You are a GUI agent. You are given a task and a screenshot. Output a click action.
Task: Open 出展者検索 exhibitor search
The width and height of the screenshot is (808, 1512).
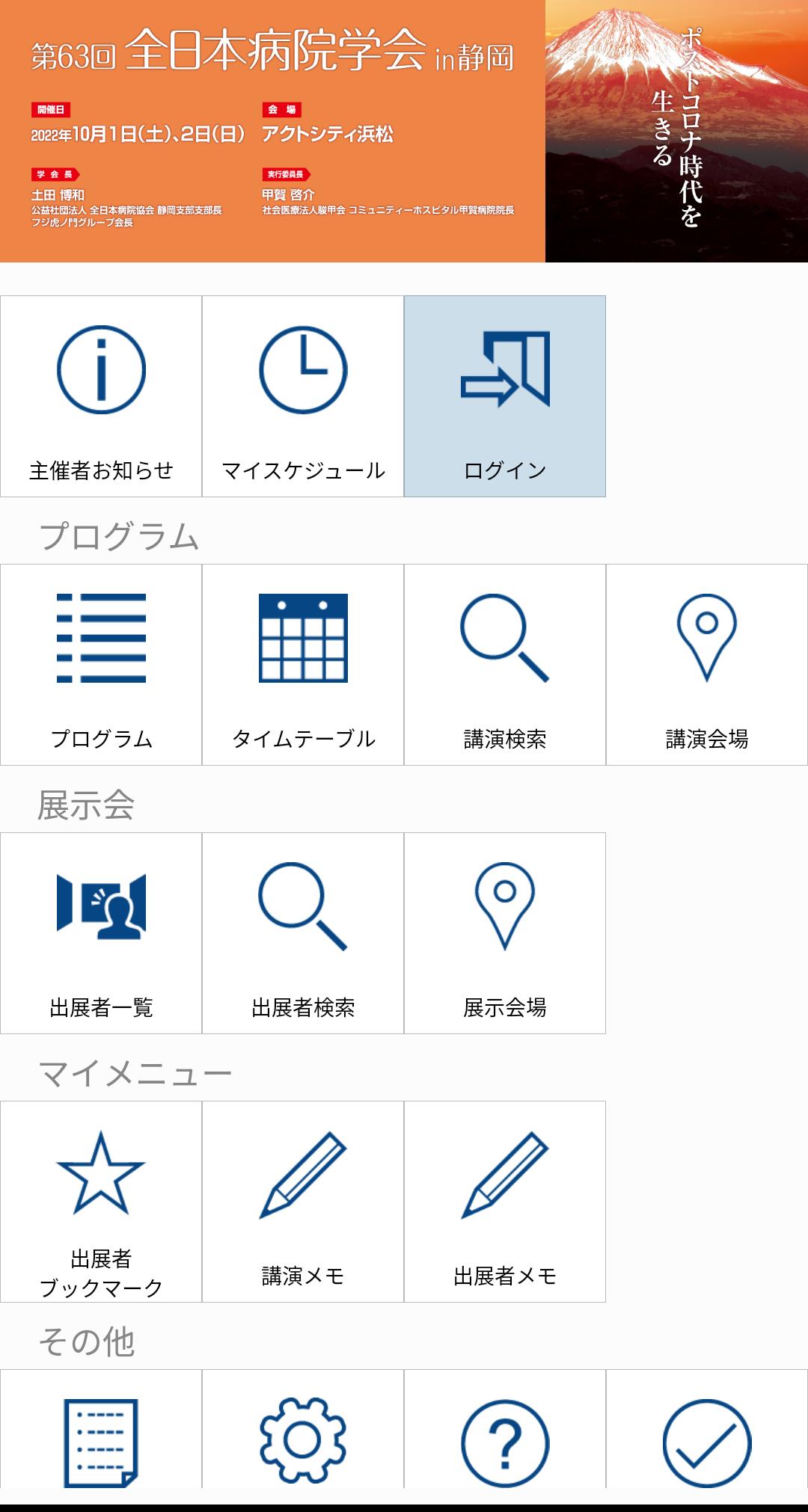tap(303, 933)
